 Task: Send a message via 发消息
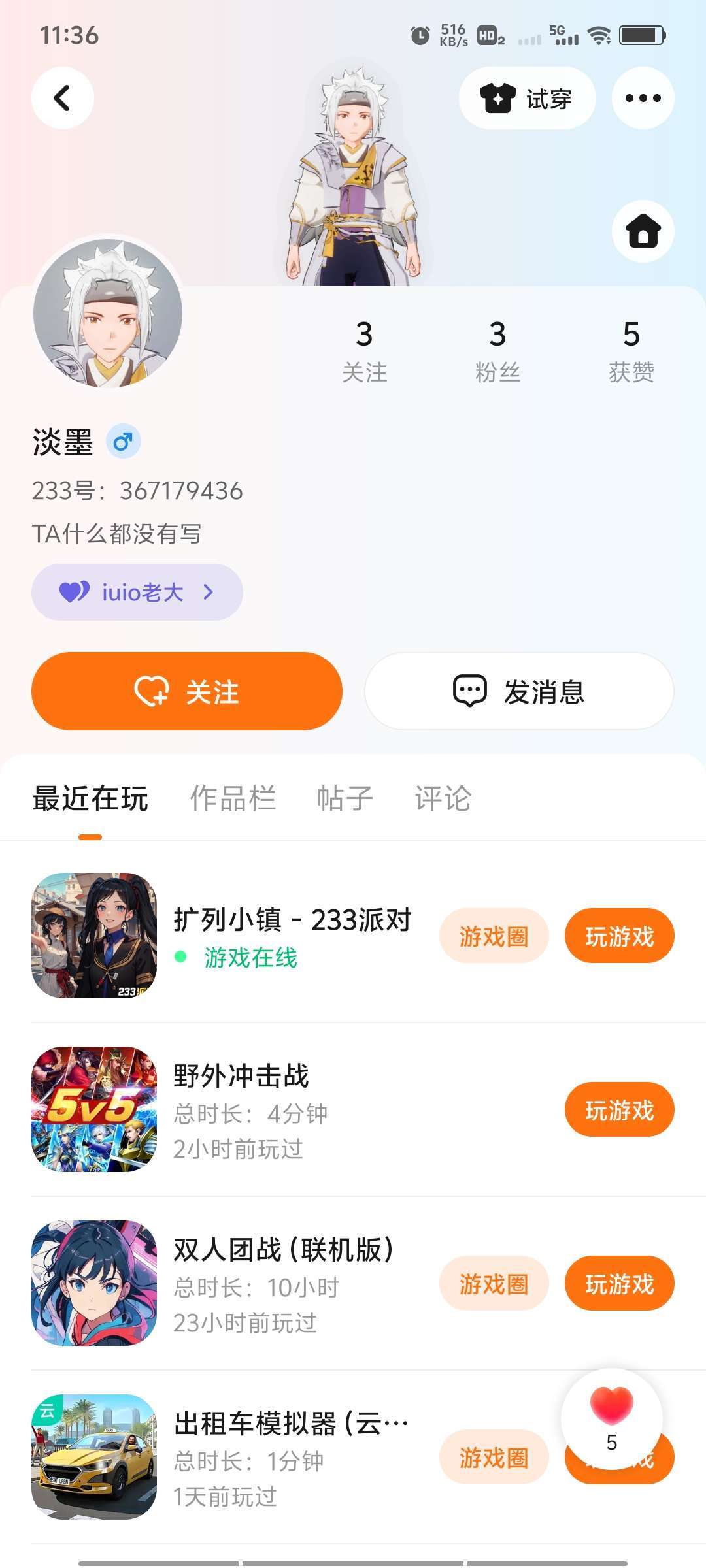tap(519, 691)
